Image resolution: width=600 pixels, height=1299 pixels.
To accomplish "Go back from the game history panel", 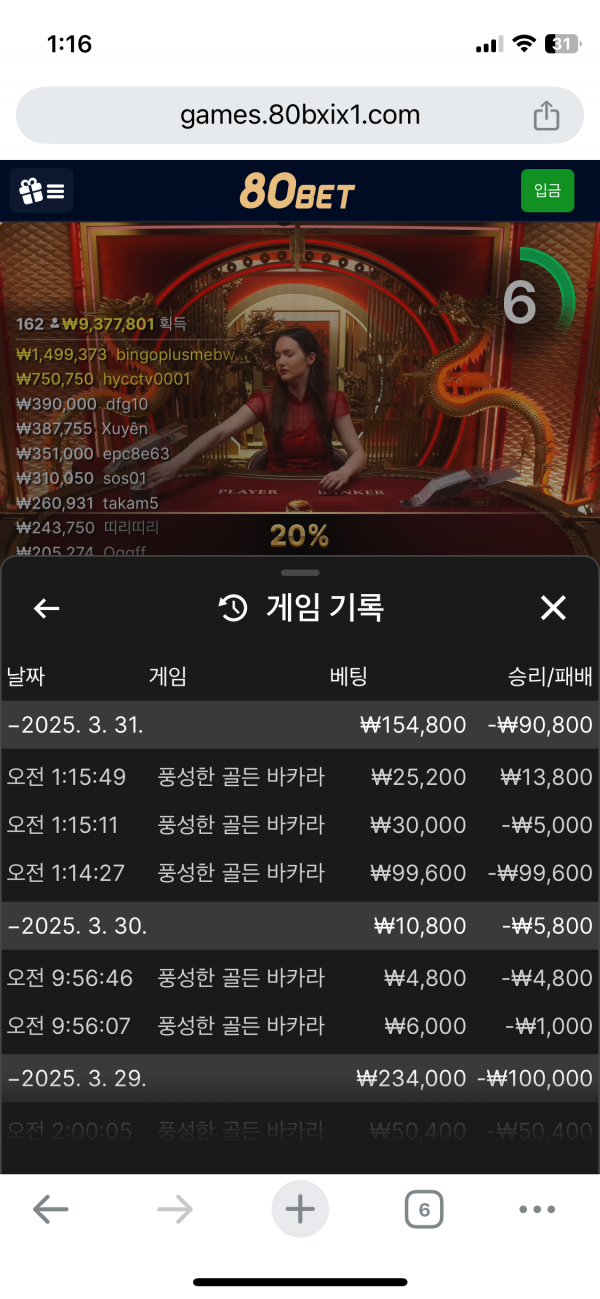I will point(47,608).
